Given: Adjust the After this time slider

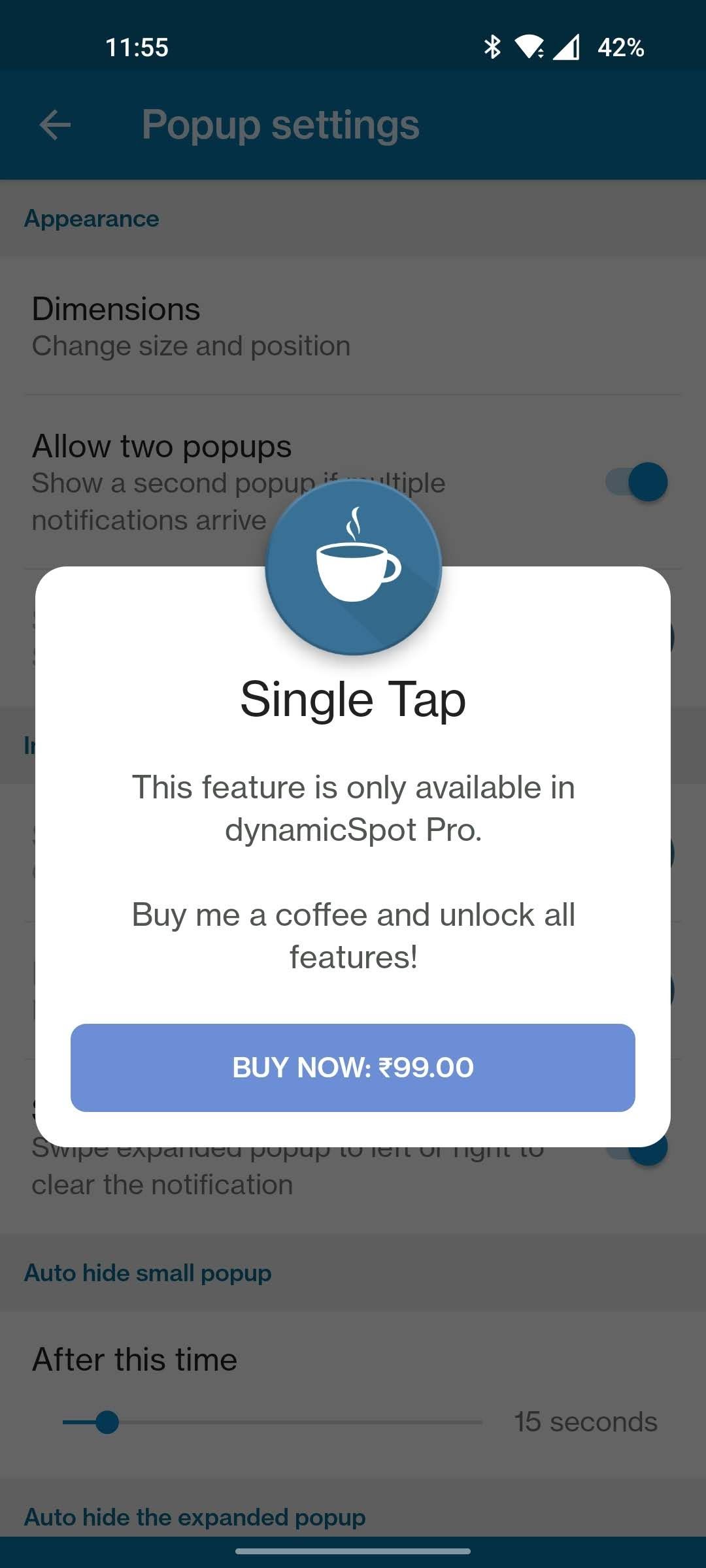Looking at the screenshot, I should [x=107, y=1422].
